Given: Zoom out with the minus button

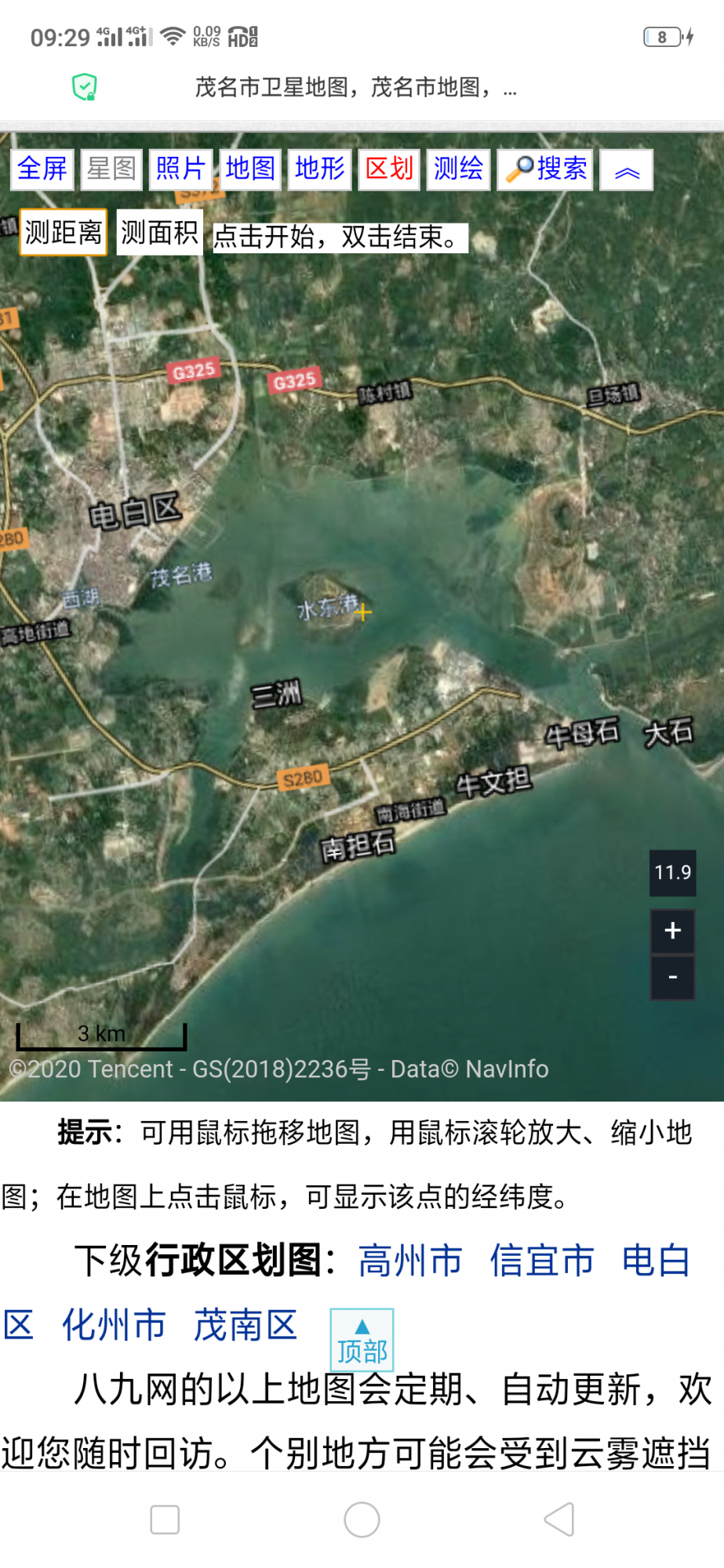Looking at the screenshot, I should pos(672,978).
